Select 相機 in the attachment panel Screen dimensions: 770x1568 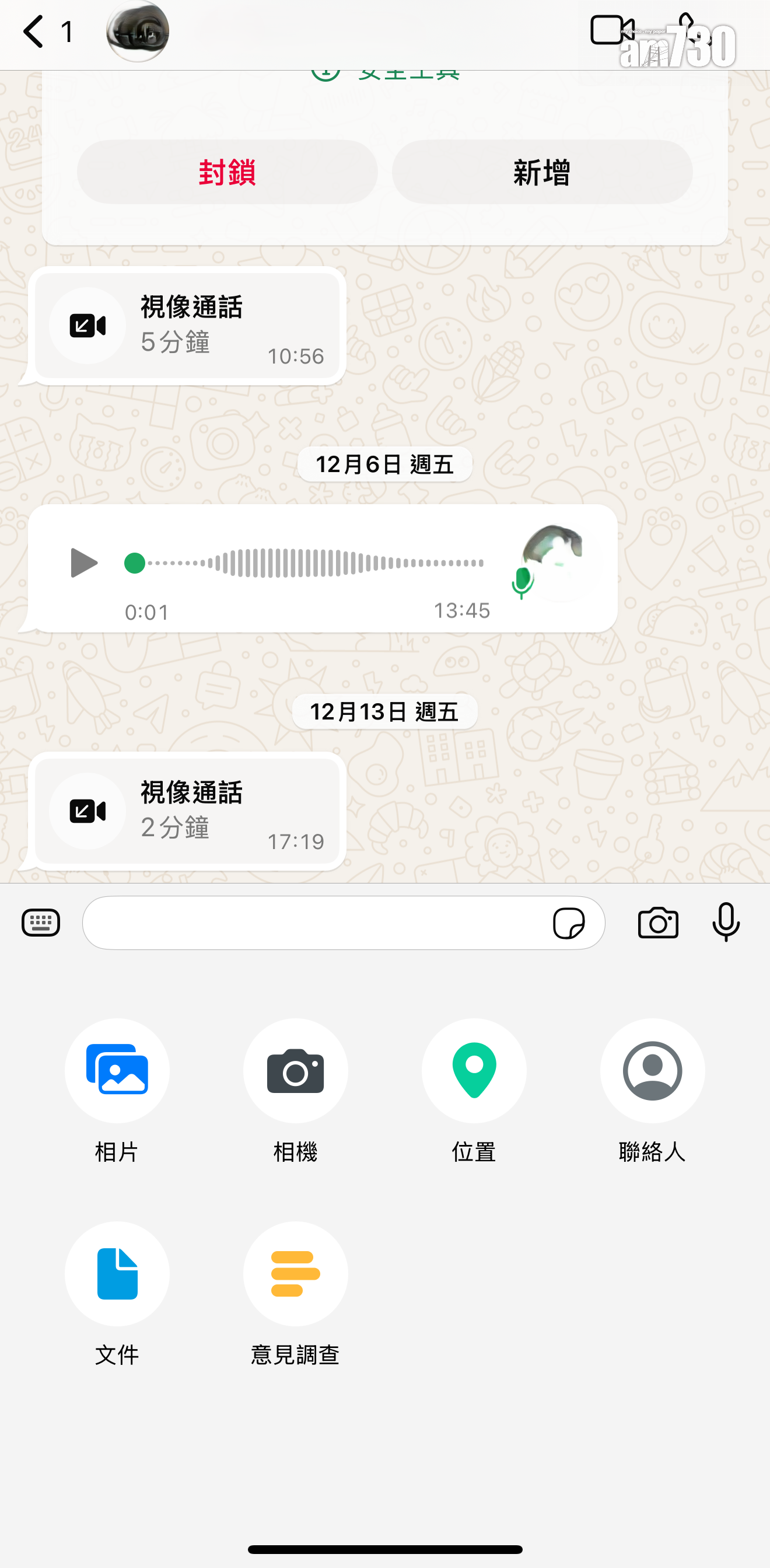pyautogui.click(x=295, y=1071)
